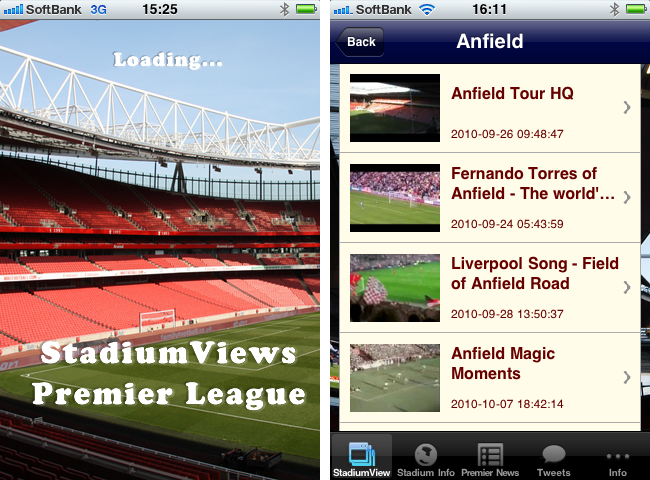The height and width of the screenshot is (480, 650).
Task: Open the Fernando Torres of Anfield video
Action: pyautogui.click(x=490, y=197)
